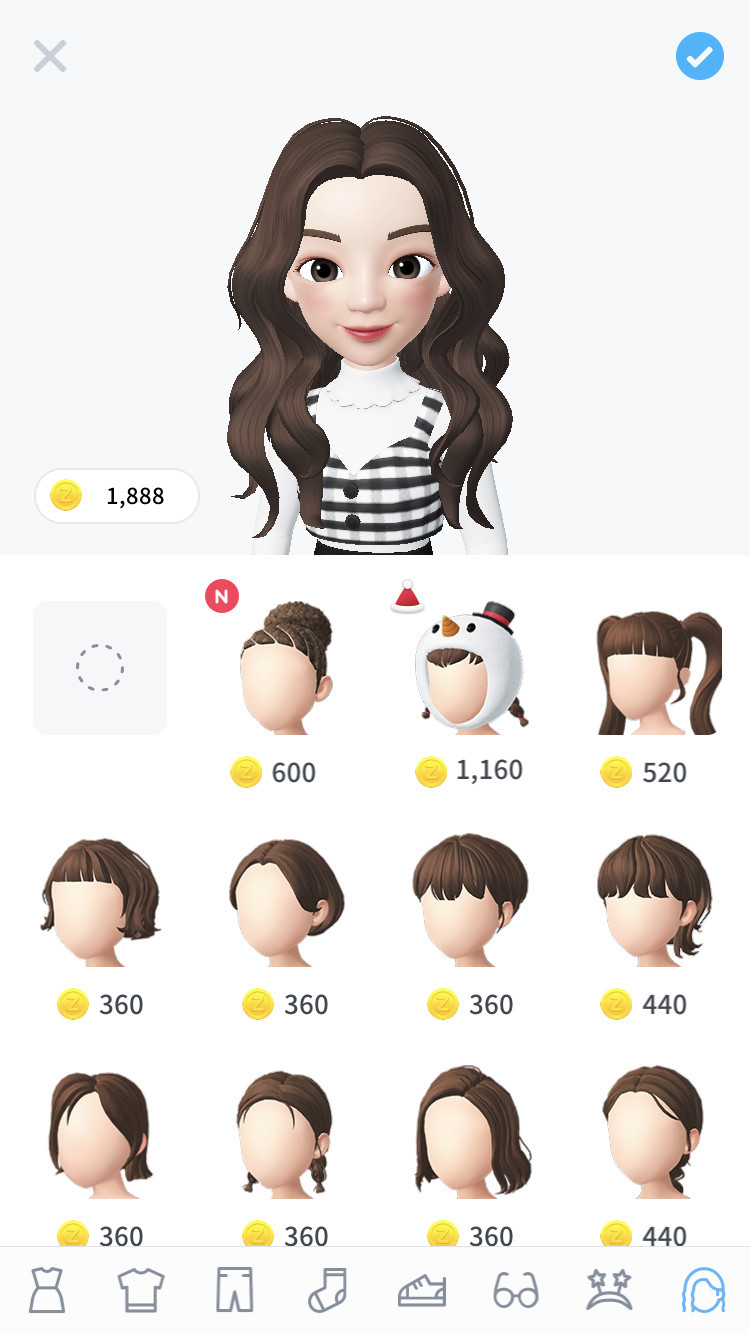Screen dimensions: 750x1334
Task: Browse the shoes category
Action: (x=422, y=1290)
